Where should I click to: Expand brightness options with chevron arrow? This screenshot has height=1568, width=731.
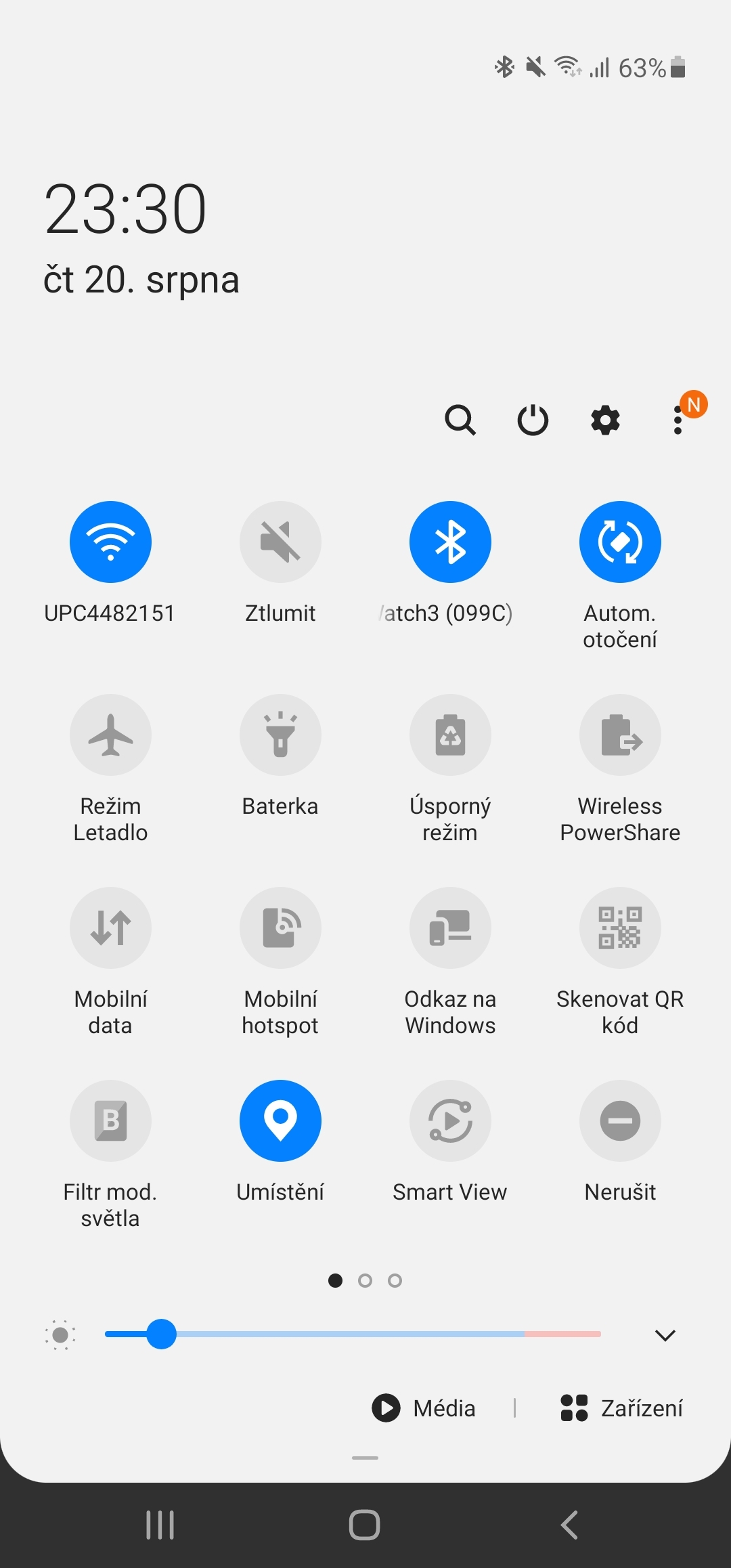point(665,1334)
